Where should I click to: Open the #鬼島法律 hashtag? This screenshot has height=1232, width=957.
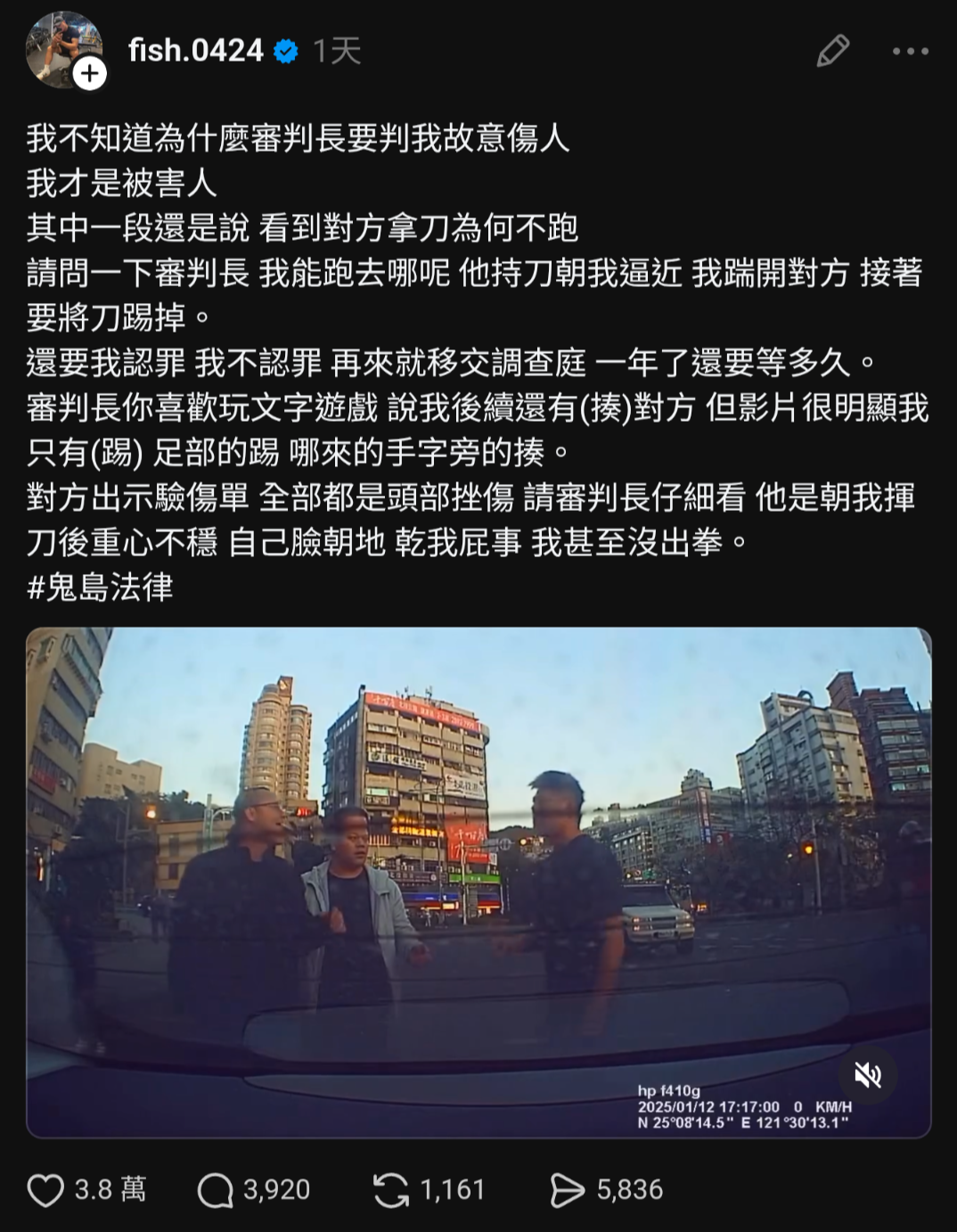[x=100, y=587]
